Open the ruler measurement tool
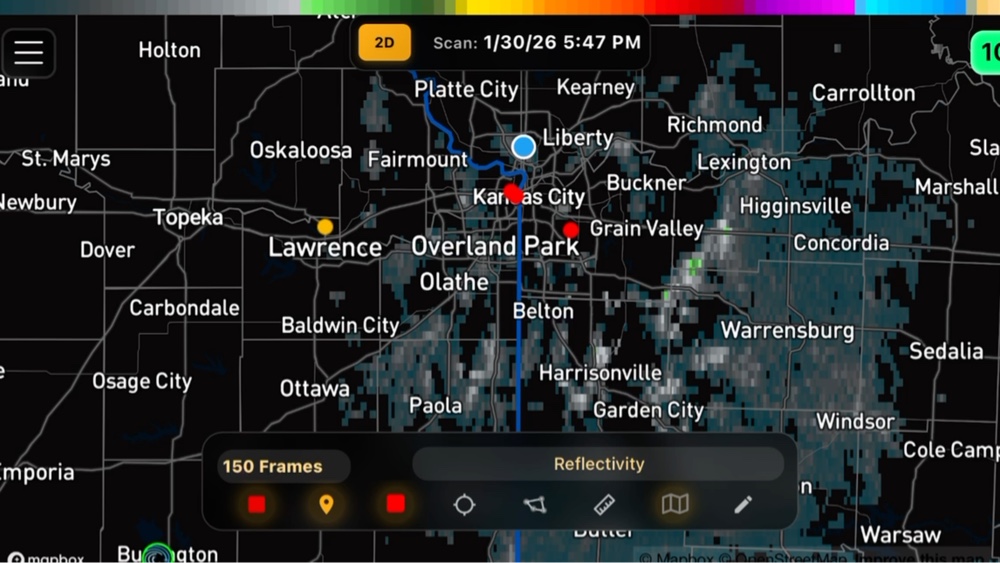The height and width of the screenshot is (563, 1000). pos(604,505)
